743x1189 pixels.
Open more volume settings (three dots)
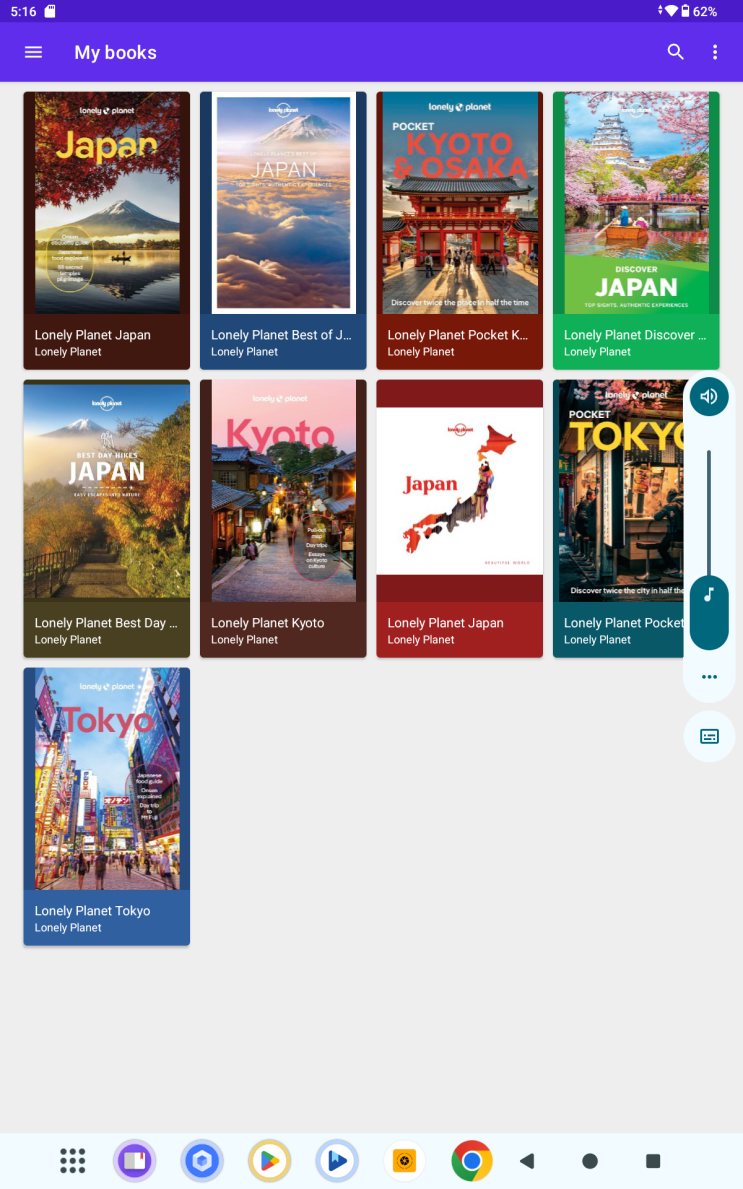pyautogui.click(x=709, y=677)
